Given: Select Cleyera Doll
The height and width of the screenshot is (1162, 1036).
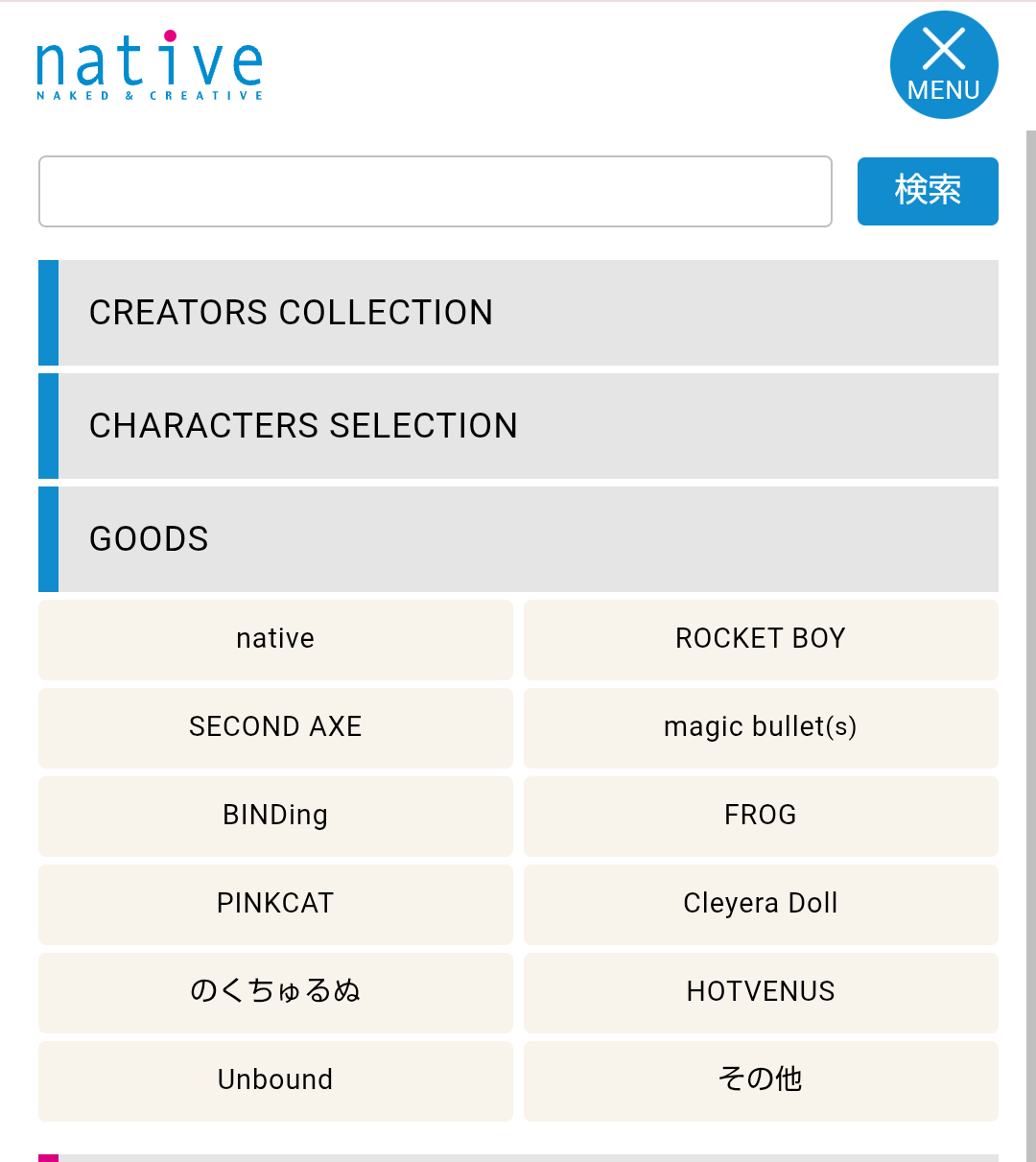Looking at the screenshot, I should point(761,904).
